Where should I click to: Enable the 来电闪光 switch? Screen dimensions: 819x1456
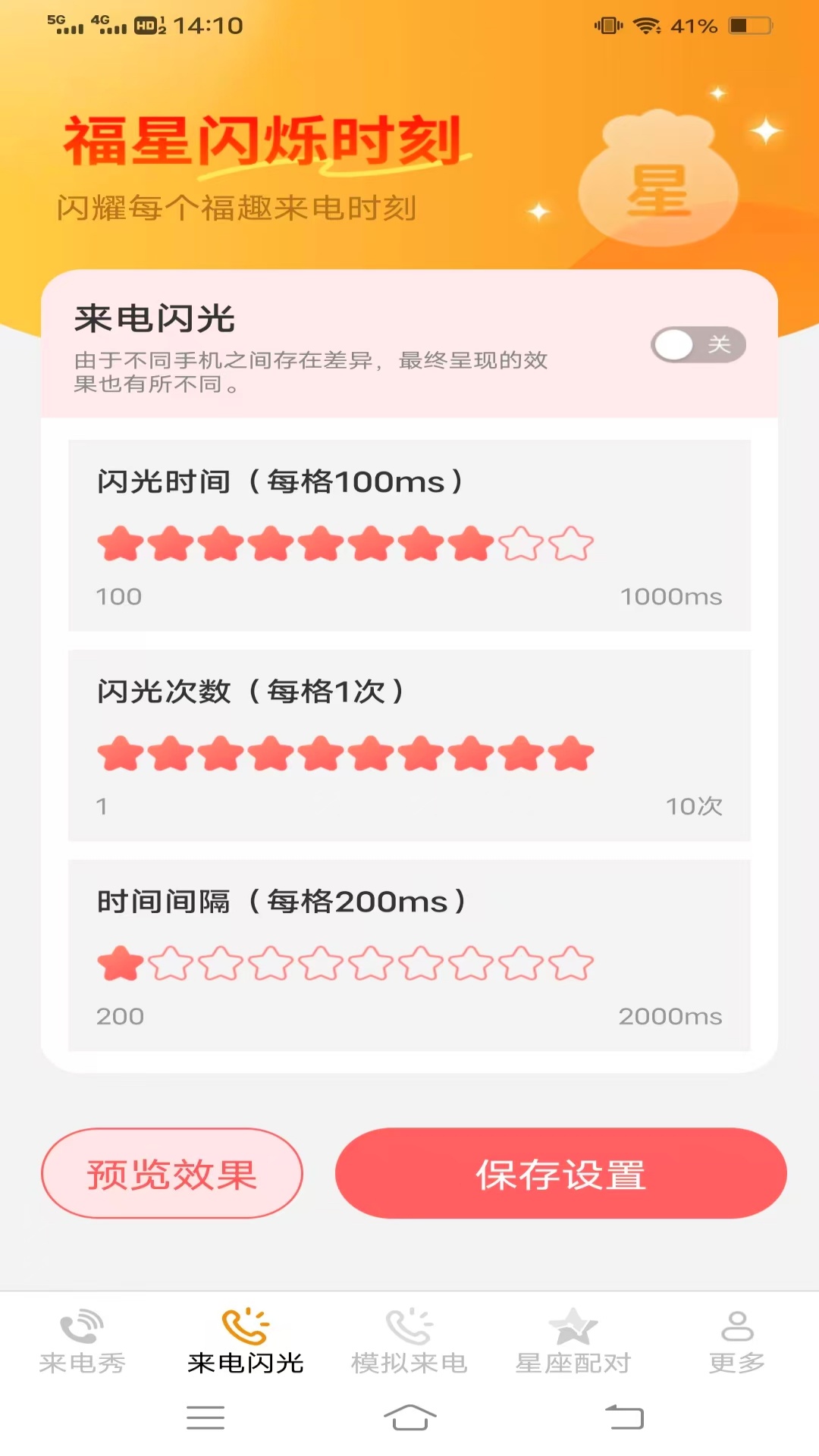[697, 345]
